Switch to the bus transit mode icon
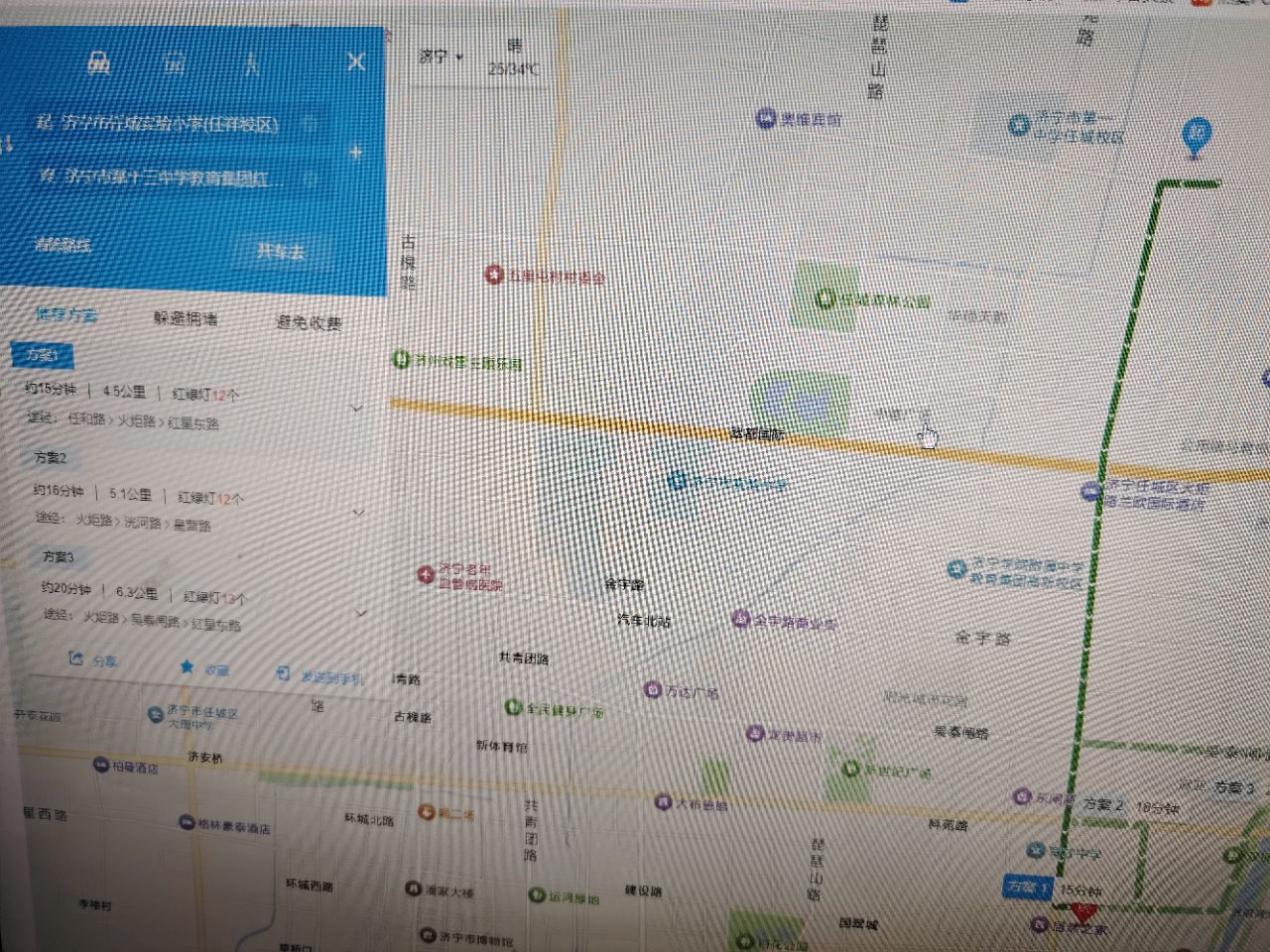This screenshot has height=952, width=1270. pyautogui.click(x=175, y=63)
